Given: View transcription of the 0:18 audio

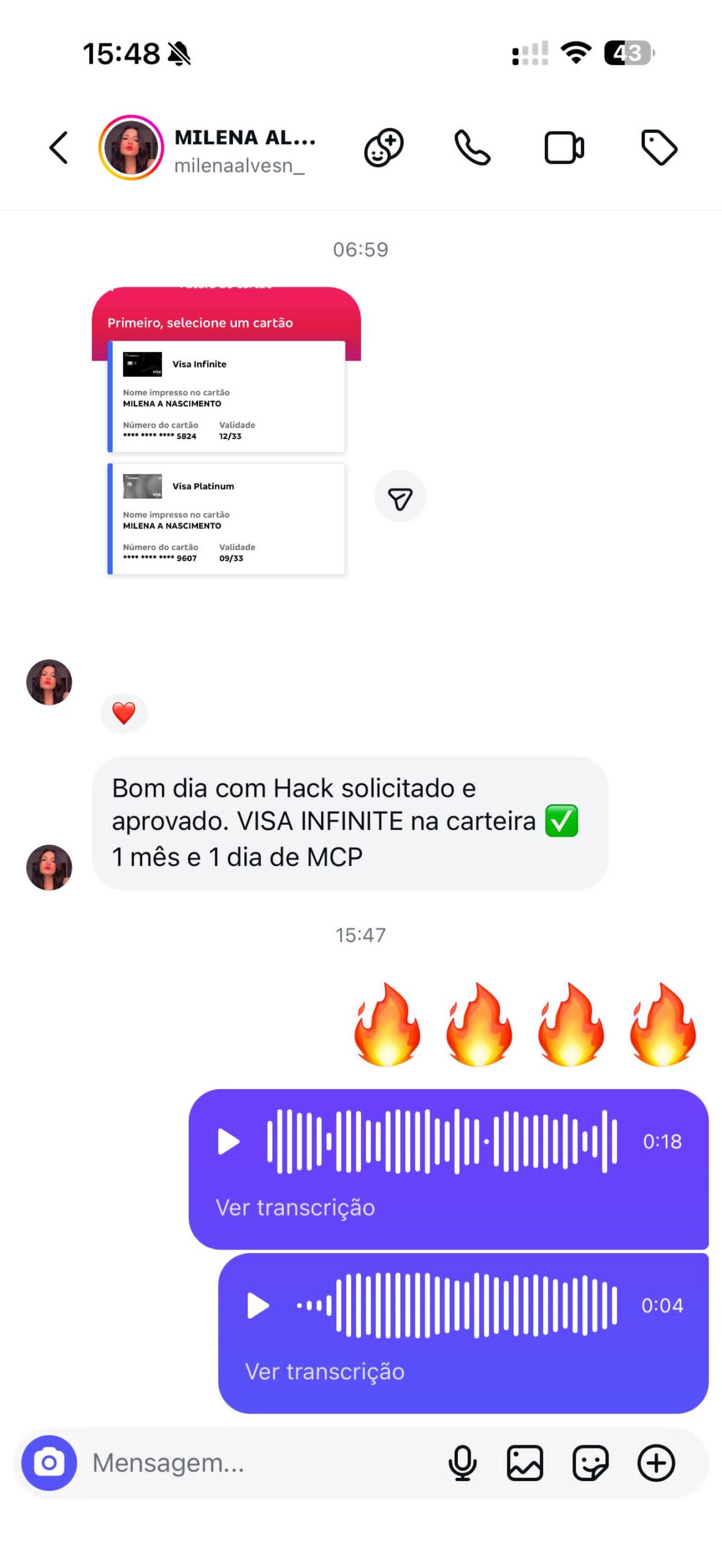Looking at the screenshot, I should (x=295, y=1207).
